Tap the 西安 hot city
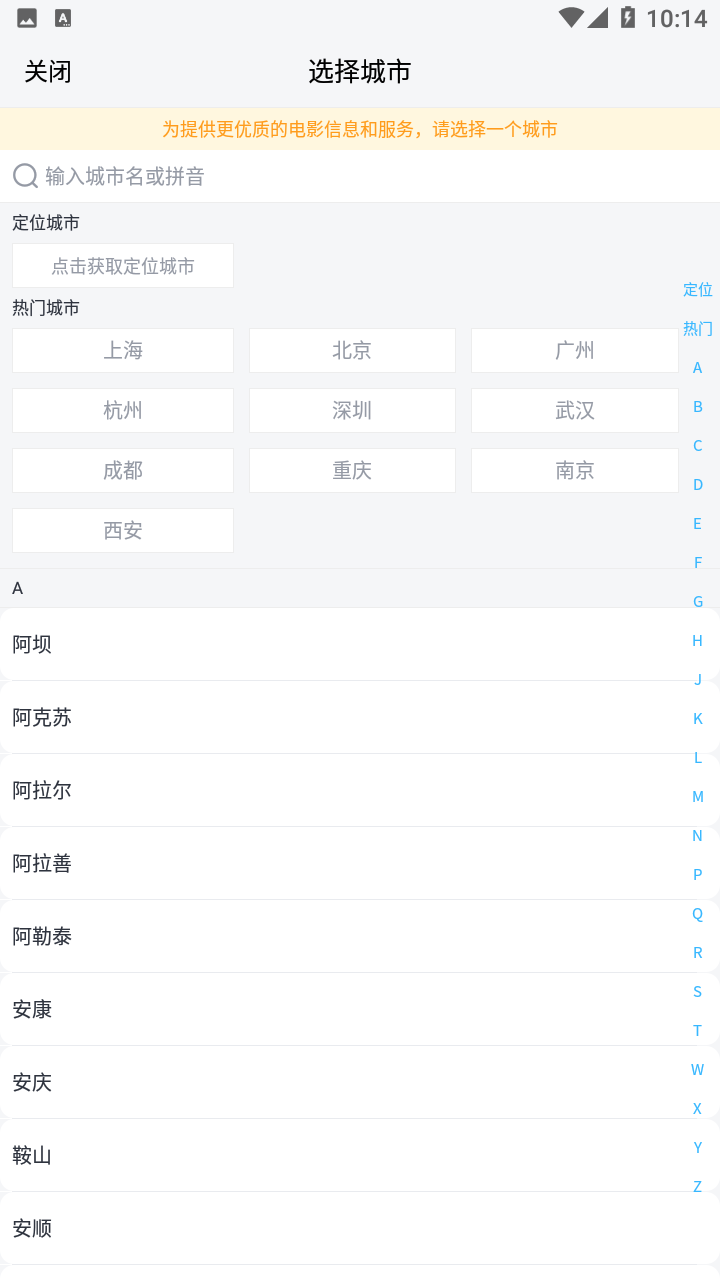The width and height of the screenshot is (720, 1280). [x=123, y=530]
